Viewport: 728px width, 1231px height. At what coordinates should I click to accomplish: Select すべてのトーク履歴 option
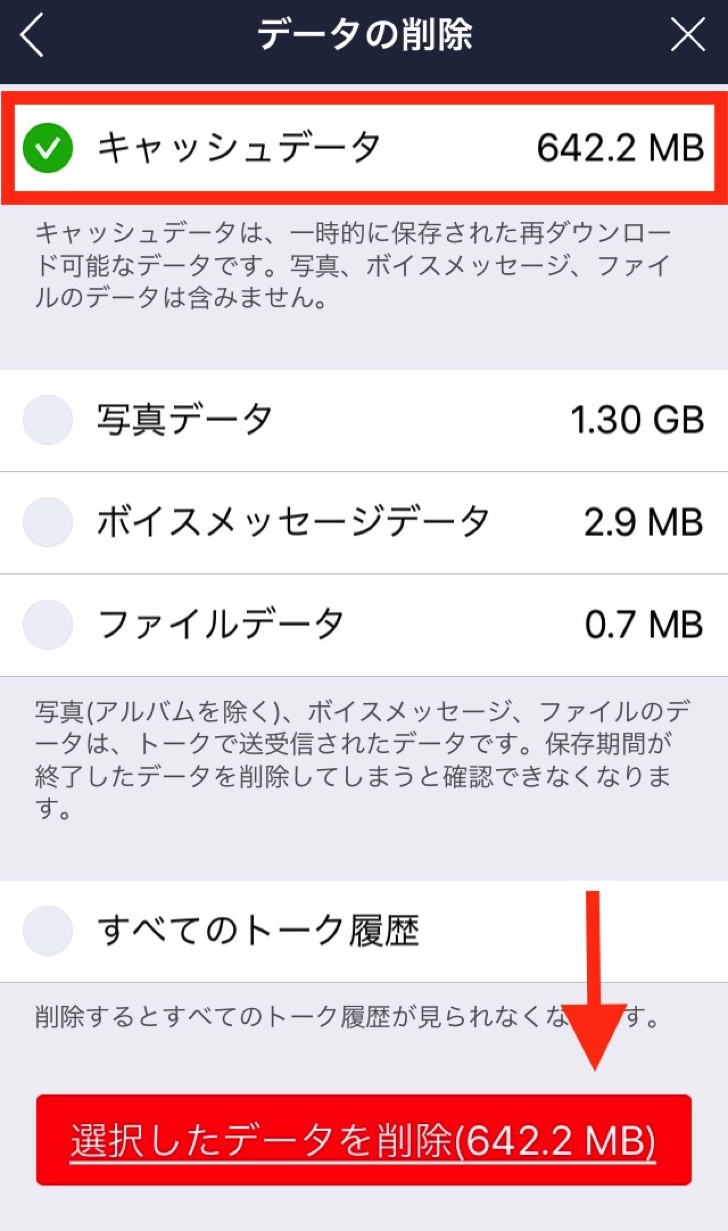click(48, 931)
